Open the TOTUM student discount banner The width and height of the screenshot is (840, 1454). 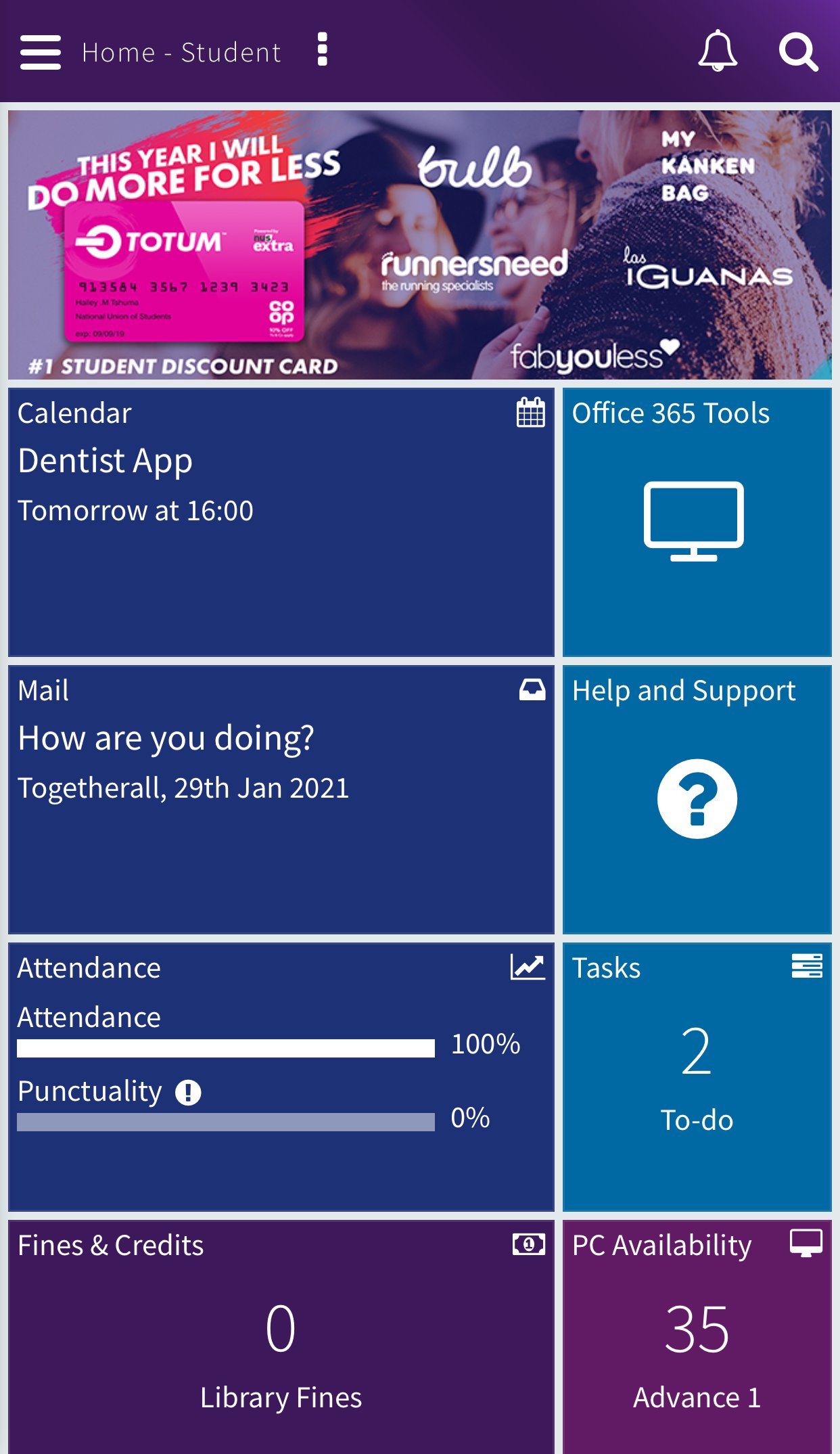tap(419, 245)
